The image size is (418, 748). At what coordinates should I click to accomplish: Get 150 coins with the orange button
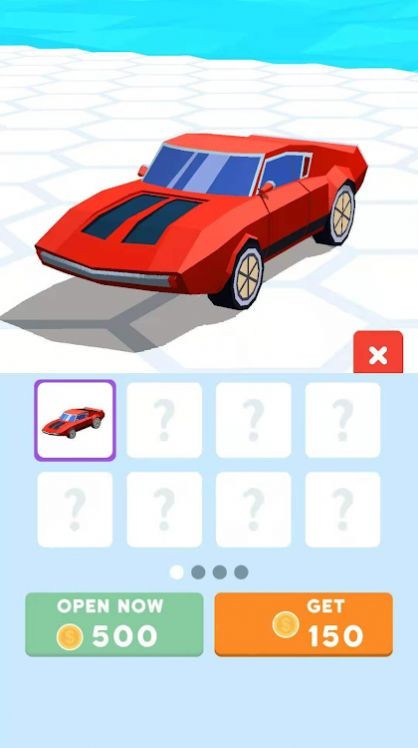point(303,624)
